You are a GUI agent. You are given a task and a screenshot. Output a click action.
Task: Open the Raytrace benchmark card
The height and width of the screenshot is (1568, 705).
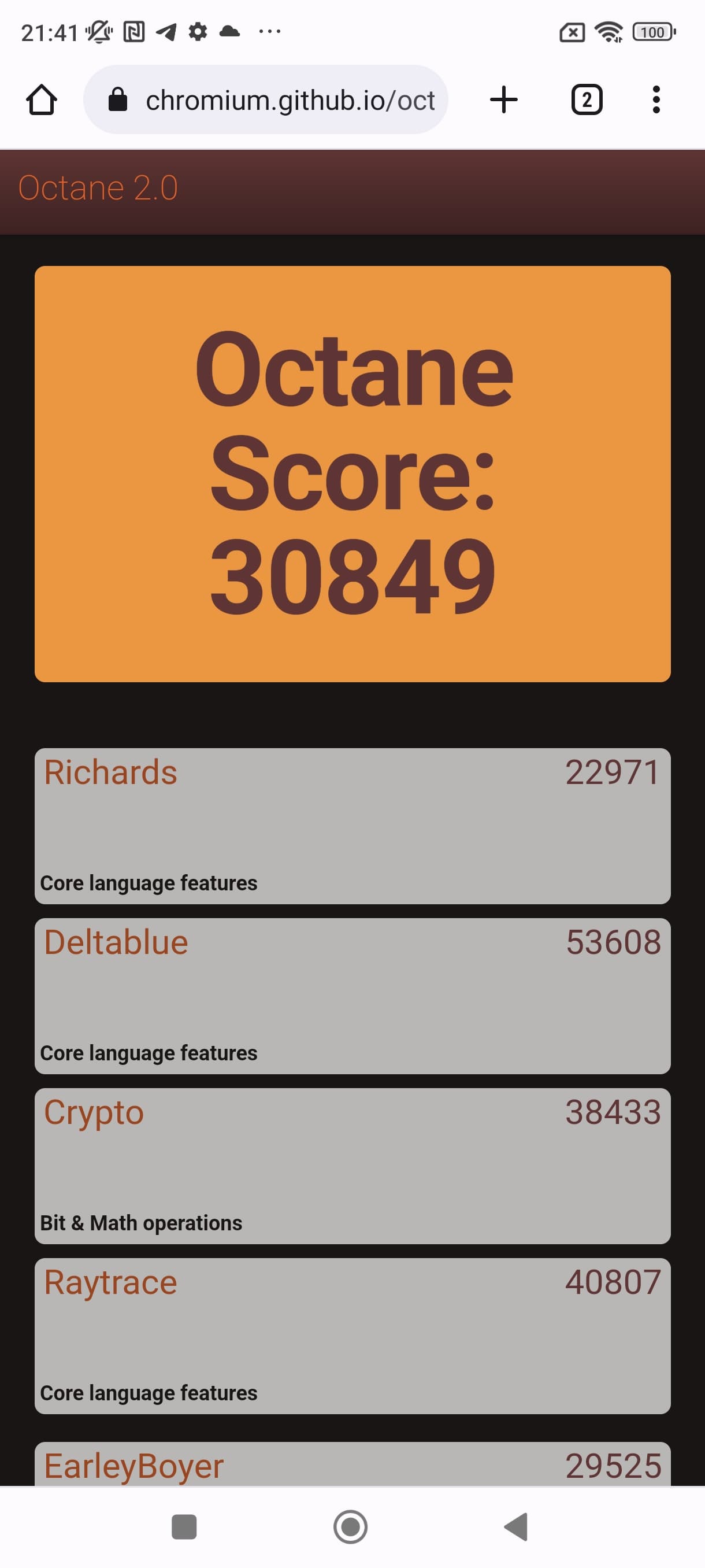click(x=352, y=1336)
